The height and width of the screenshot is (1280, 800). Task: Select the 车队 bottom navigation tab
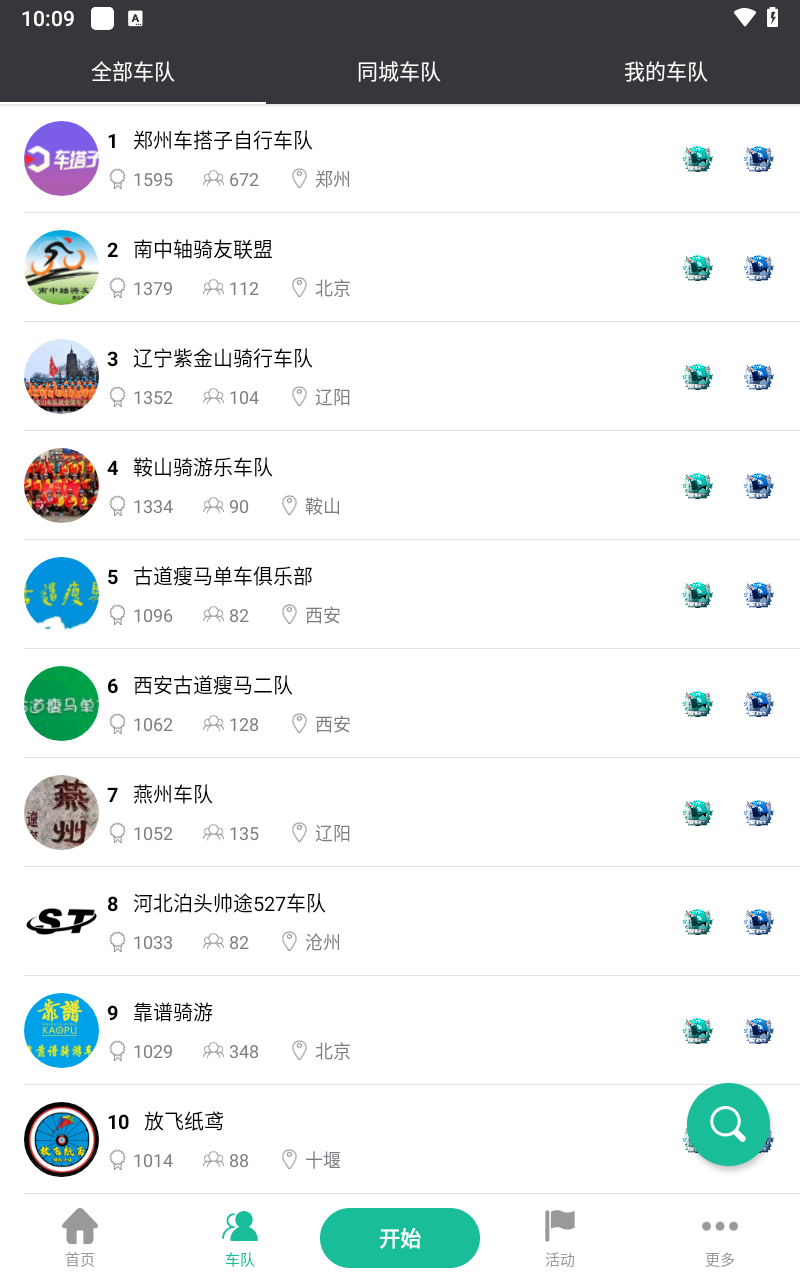pos(240,1238)
